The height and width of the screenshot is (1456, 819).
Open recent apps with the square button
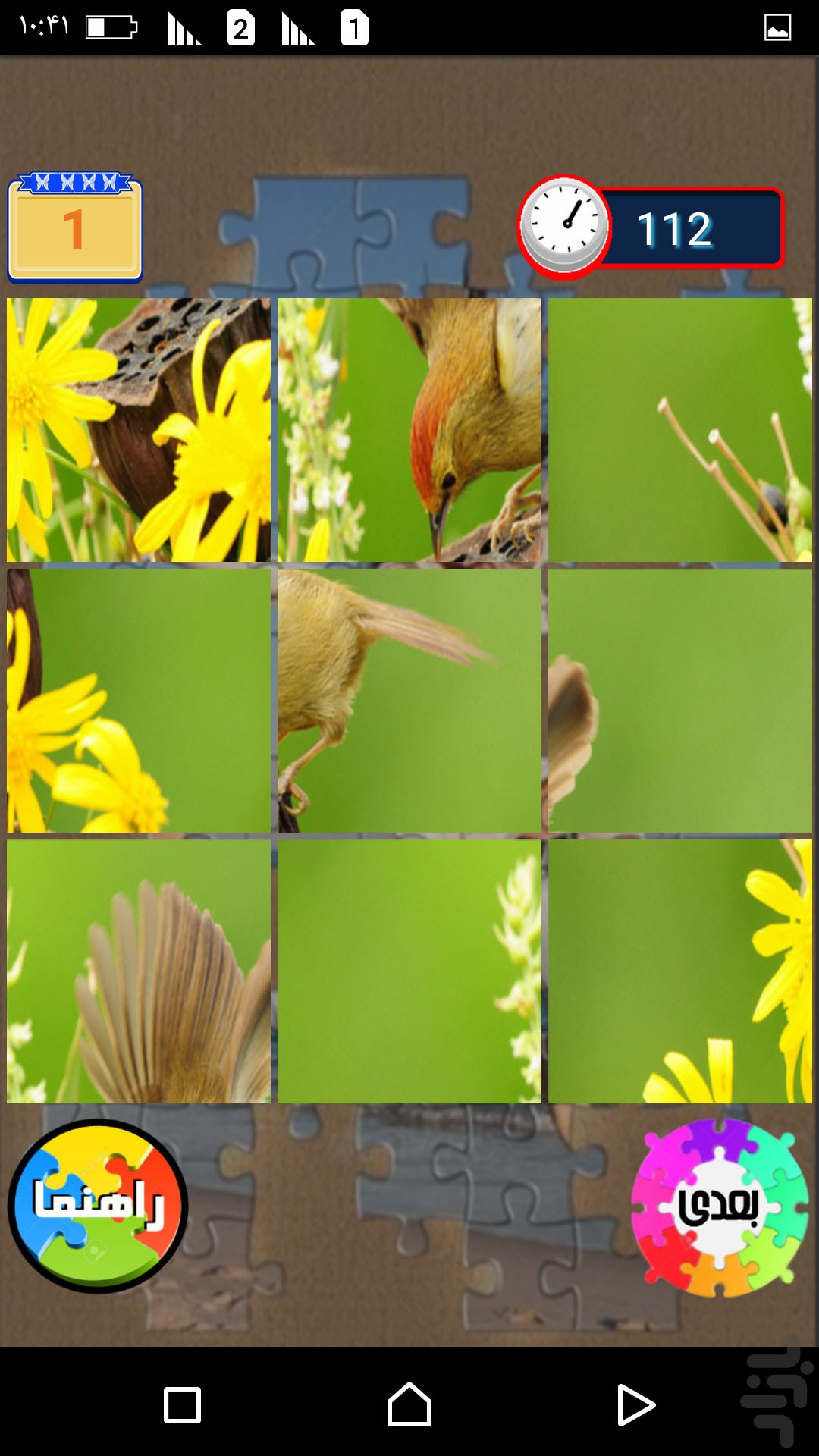pyautogui.click(x=183, y=1405)
